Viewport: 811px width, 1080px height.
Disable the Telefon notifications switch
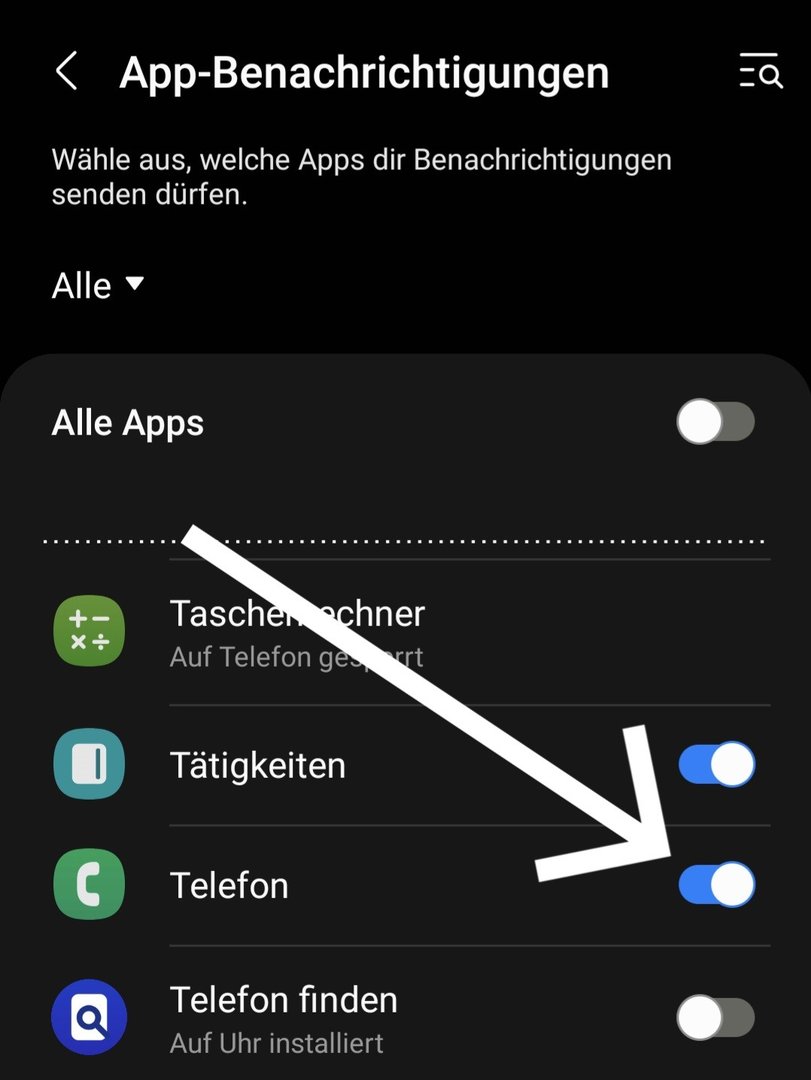[x=716, y=885]
